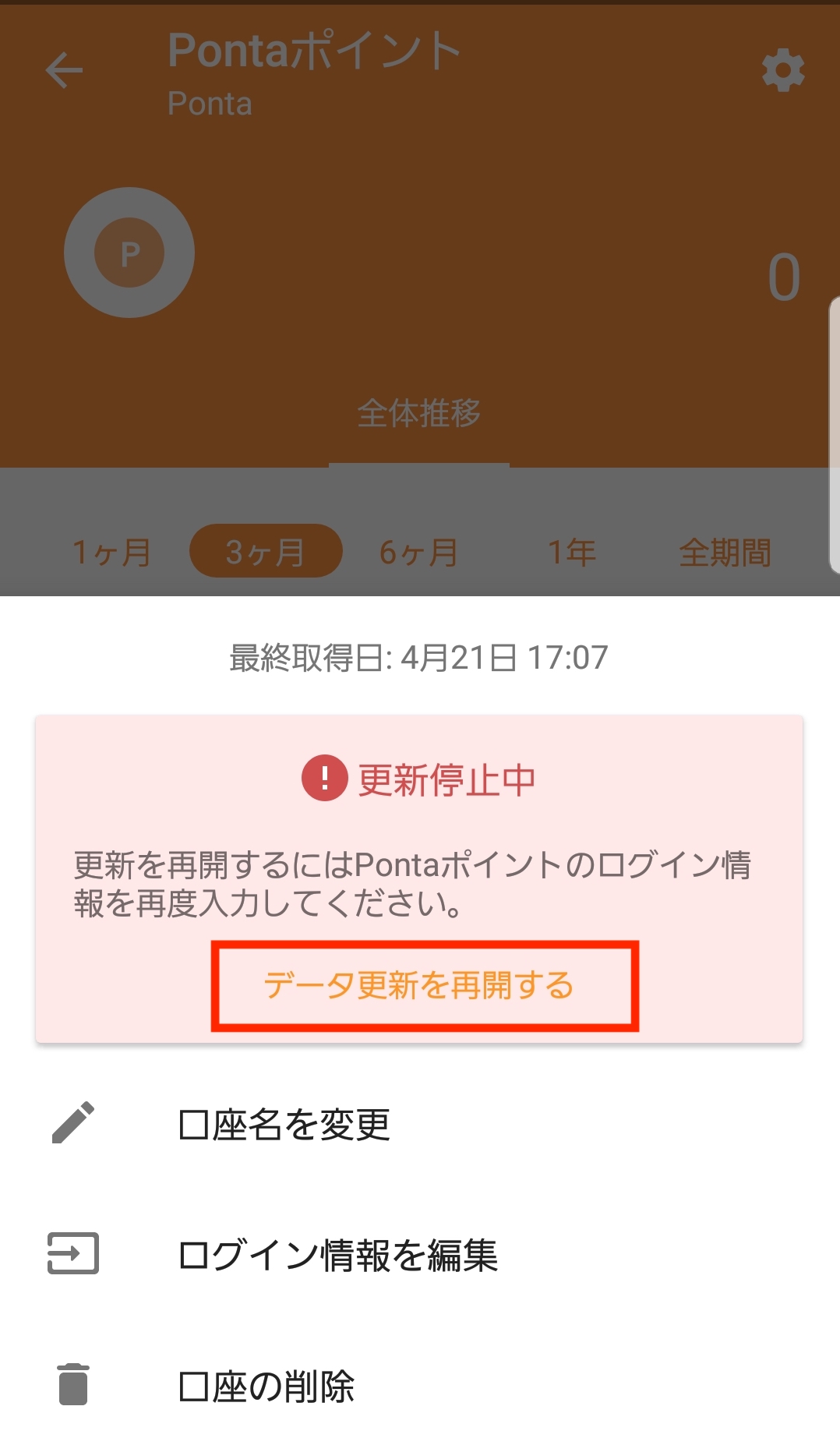The height and width of the screenshot is (1445, 840).
Task: Switch to the 6ヶ月 period
Action: 418,552
